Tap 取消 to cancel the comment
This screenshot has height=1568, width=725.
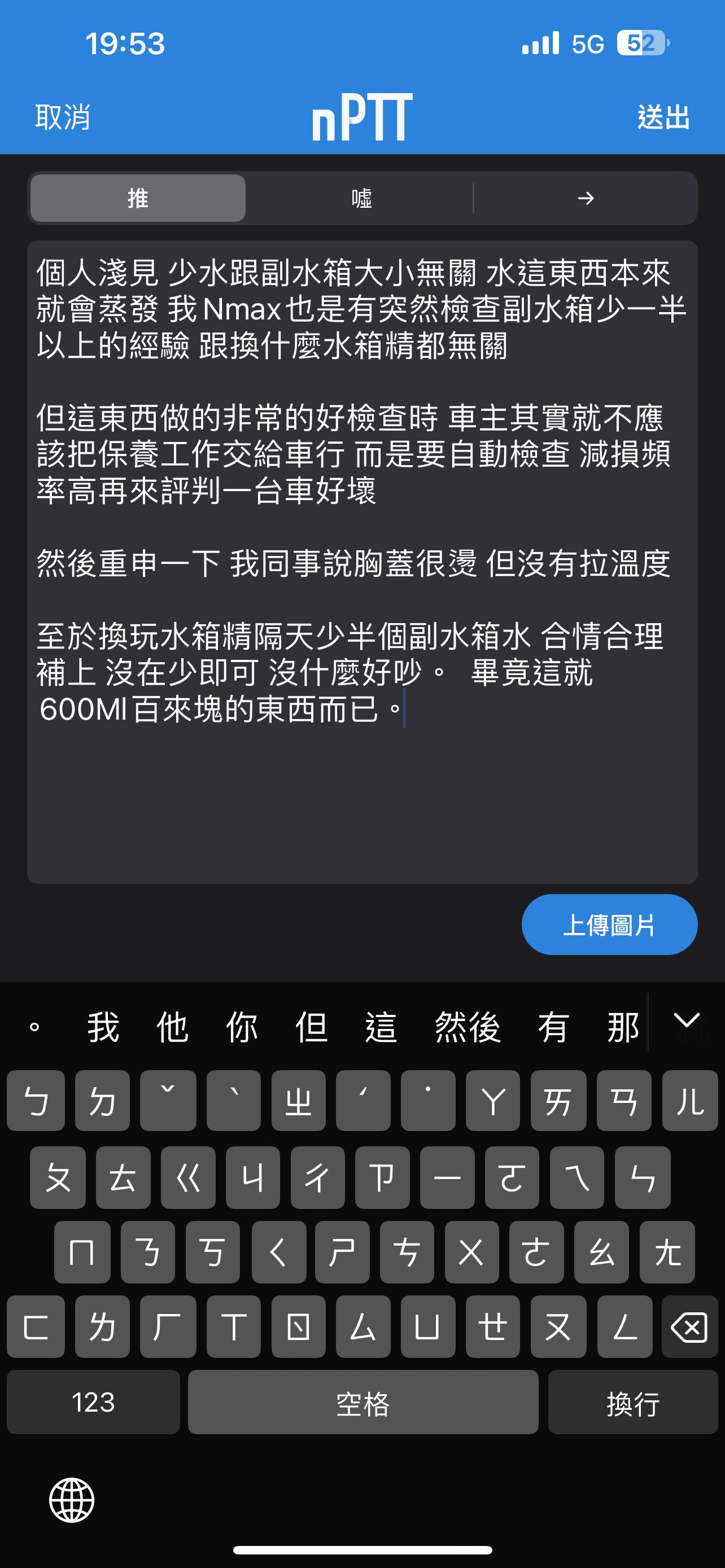coord(63,117)
